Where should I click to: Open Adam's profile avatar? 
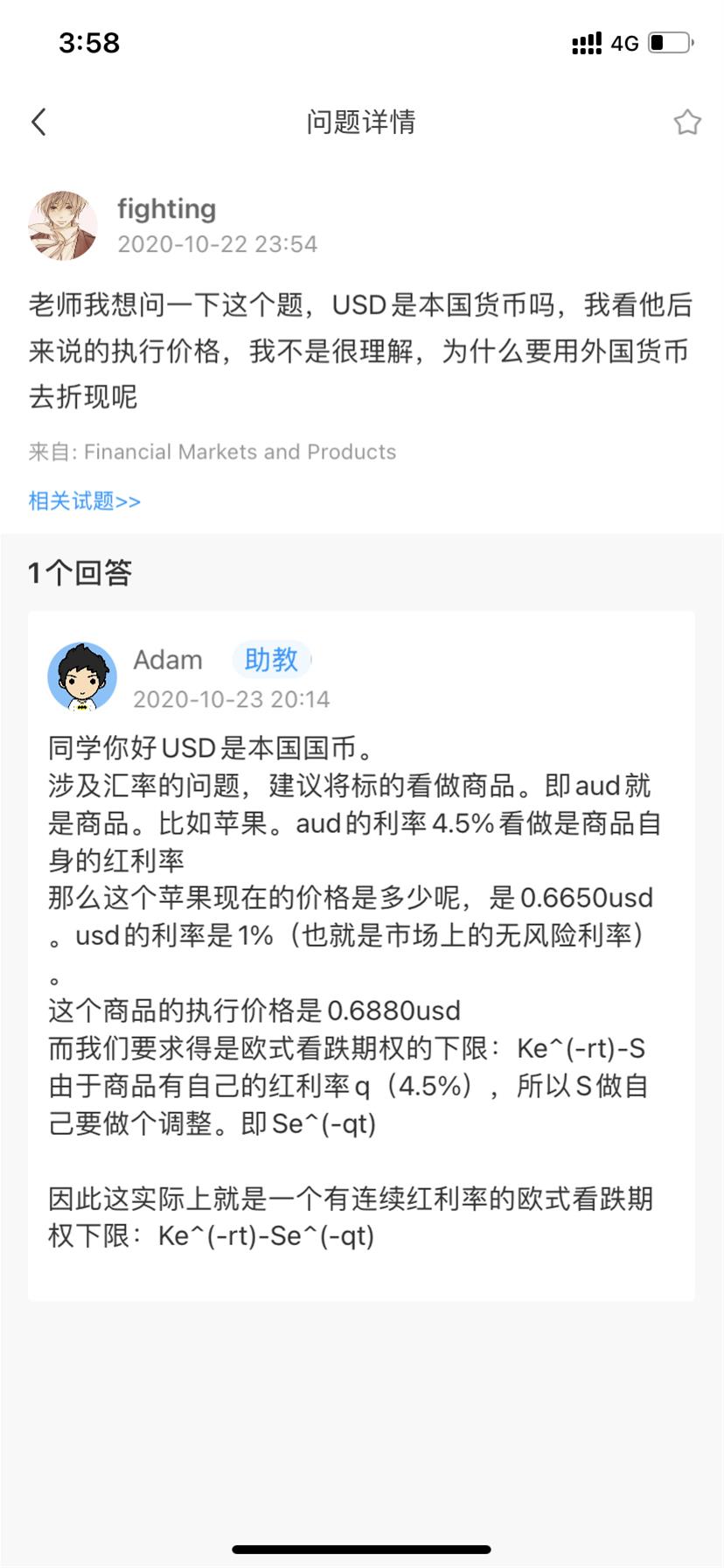pos(82,677)
